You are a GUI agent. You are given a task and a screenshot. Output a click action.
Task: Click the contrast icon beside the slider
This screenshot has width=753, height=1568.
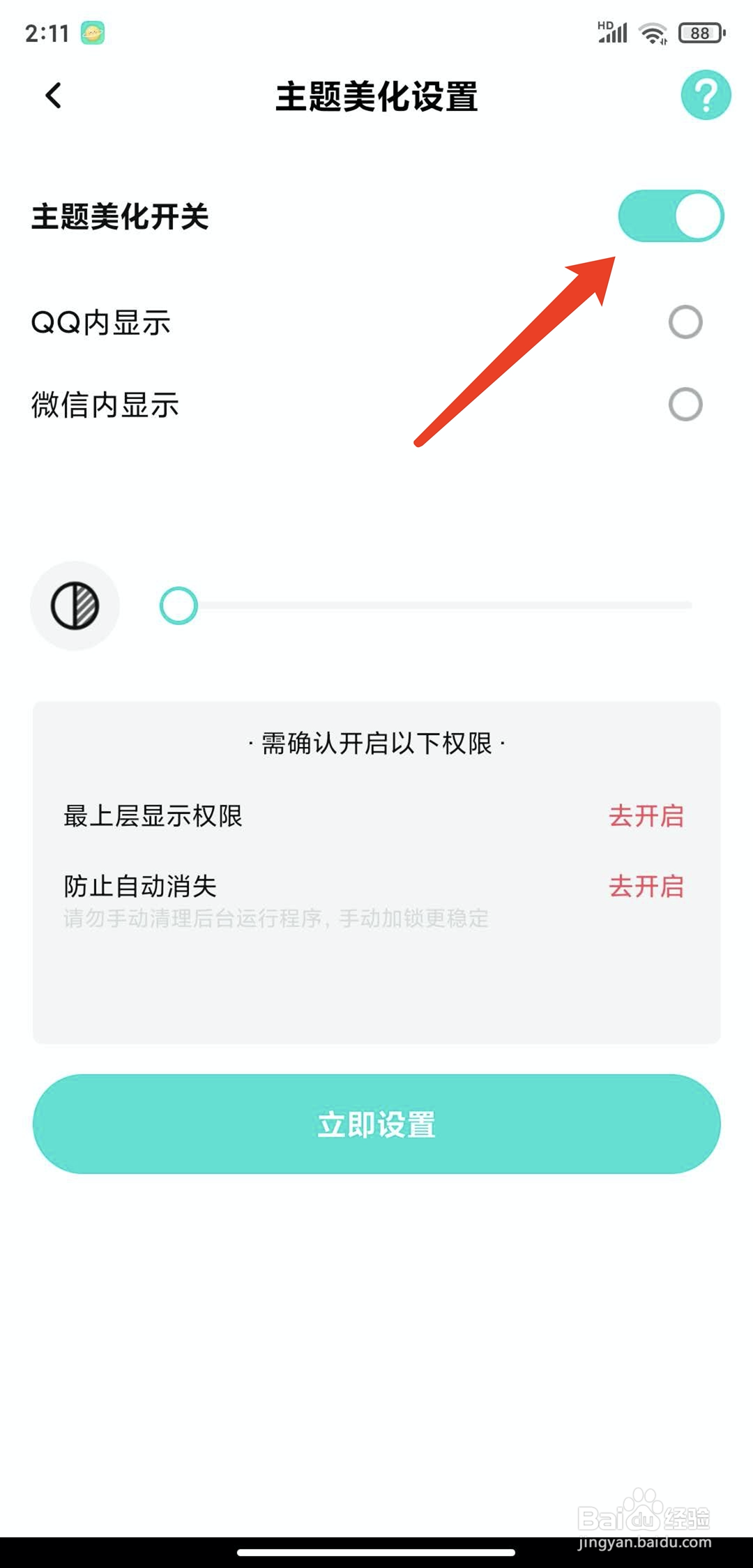[74, 606]
